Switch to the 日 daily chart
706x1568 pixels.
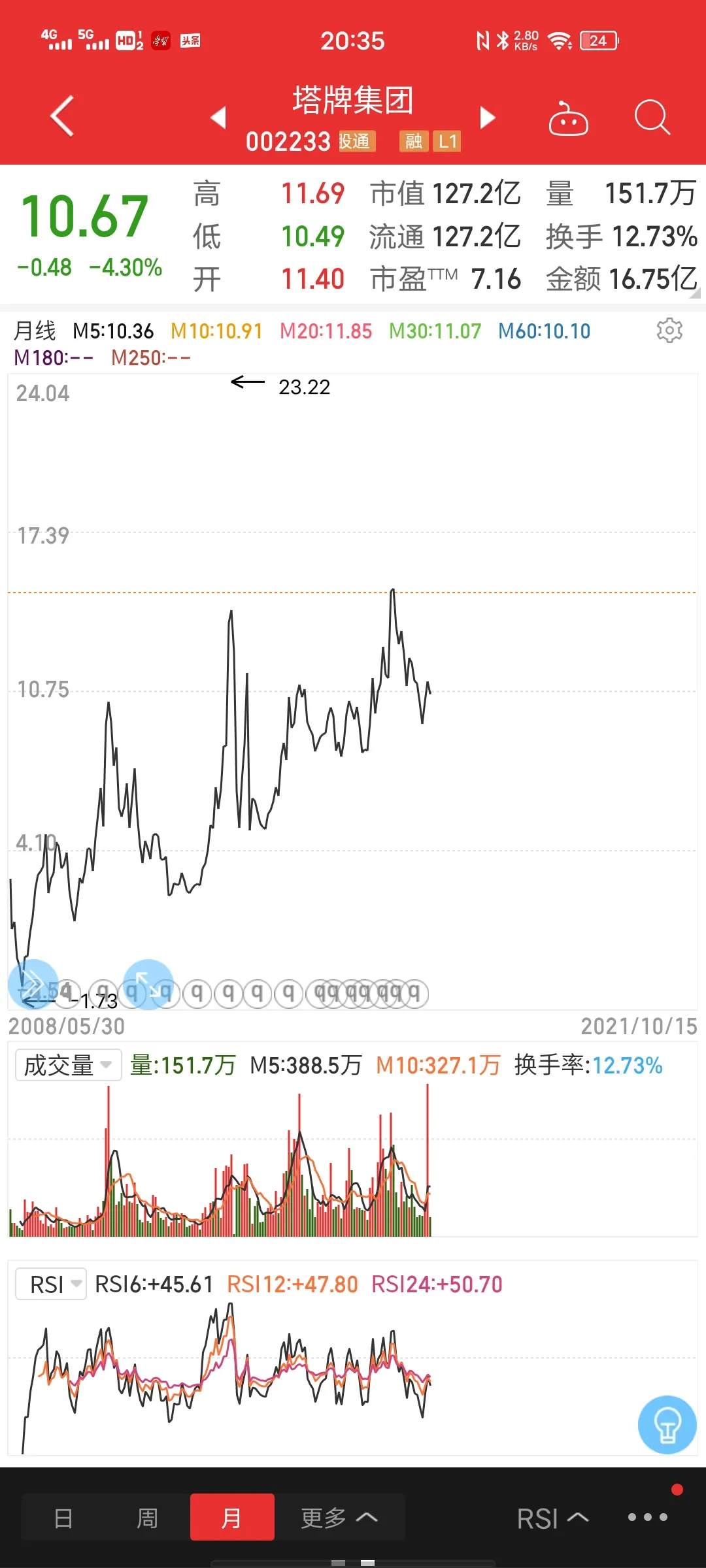(x=63, y=1518)
